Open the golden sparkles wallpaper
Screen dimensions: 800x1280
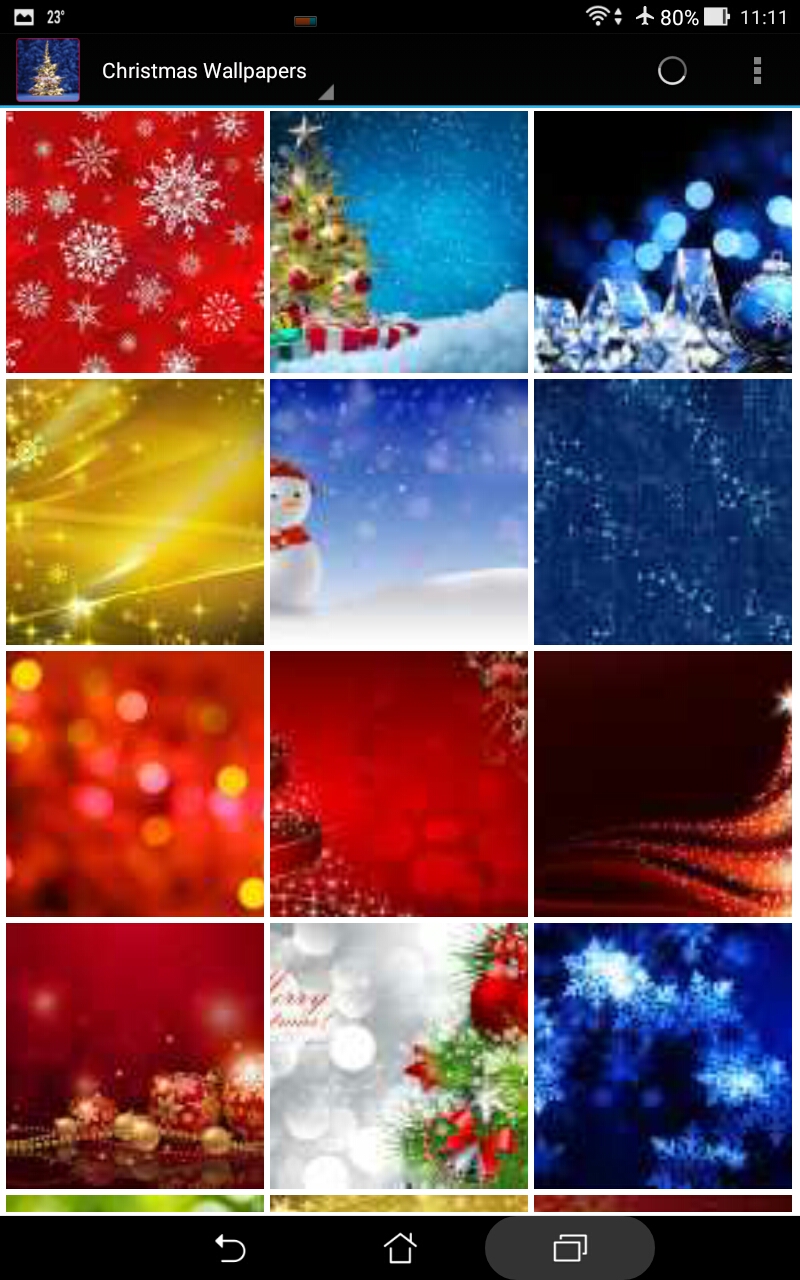tap(134, 511)
